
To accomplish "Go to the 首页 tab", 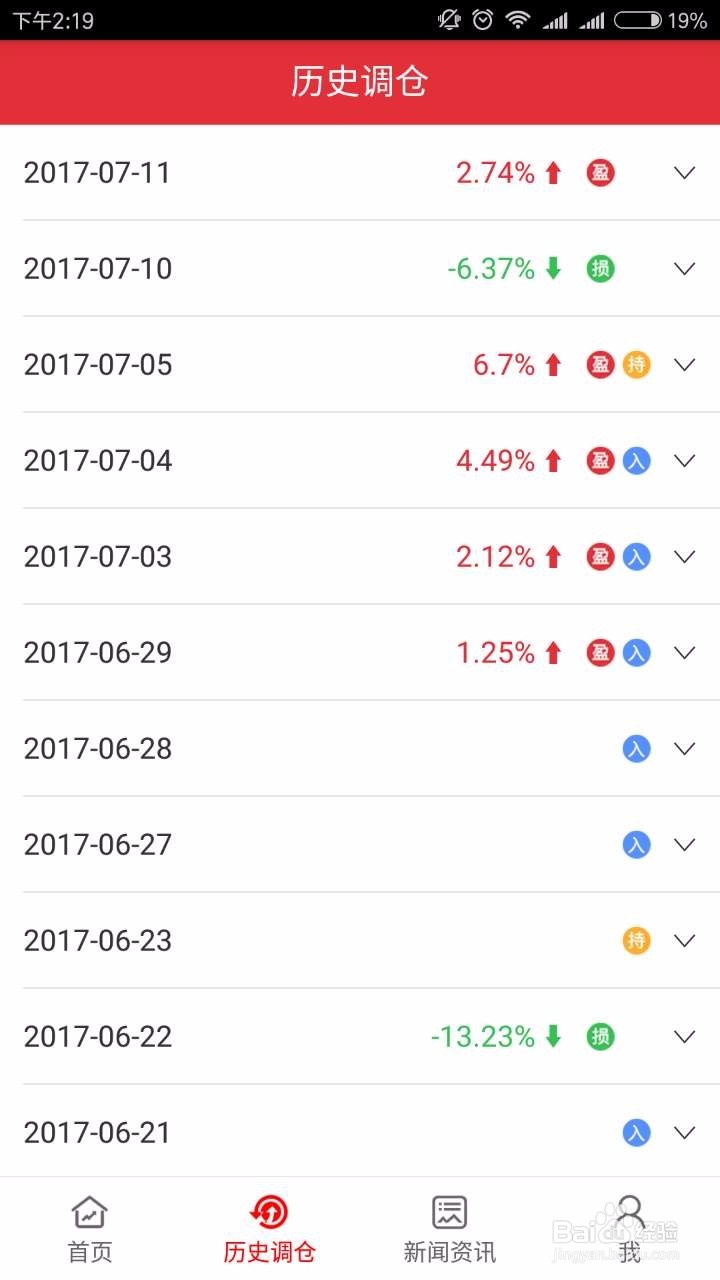I will click(90, 1229).
